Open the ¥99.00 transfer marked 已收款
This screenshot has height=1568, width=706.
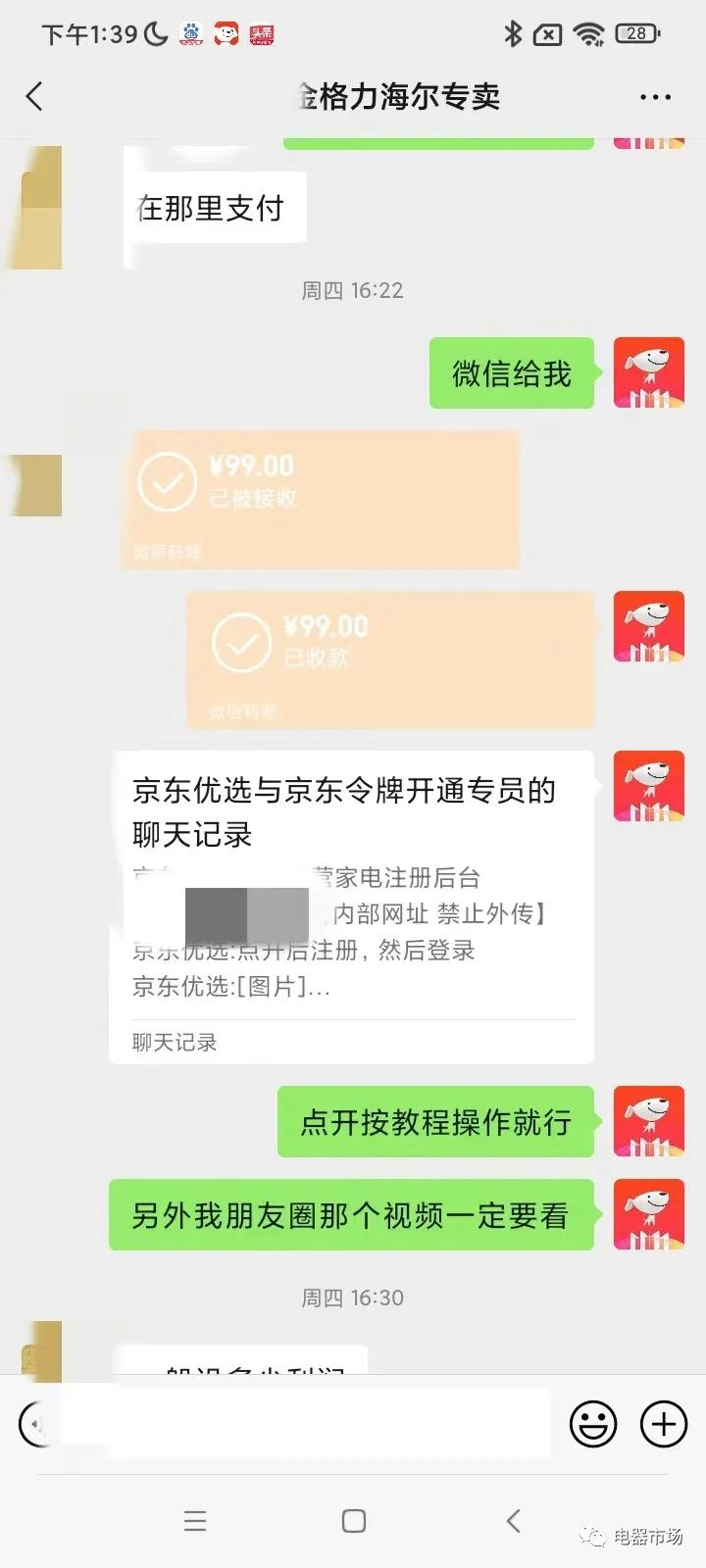tap(390, 659)
